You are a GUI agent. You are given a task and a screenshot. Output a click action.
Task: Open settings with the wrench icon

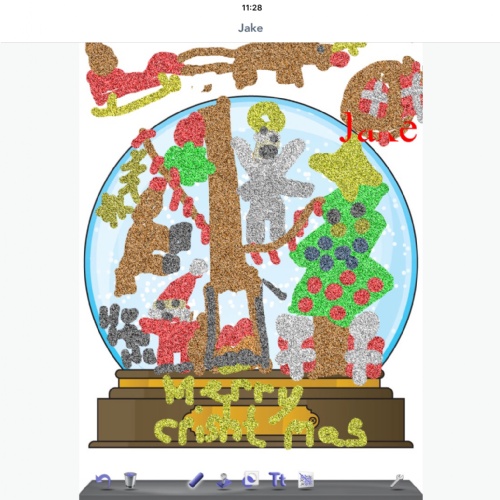pyautogui.click(x=397, y=481)
